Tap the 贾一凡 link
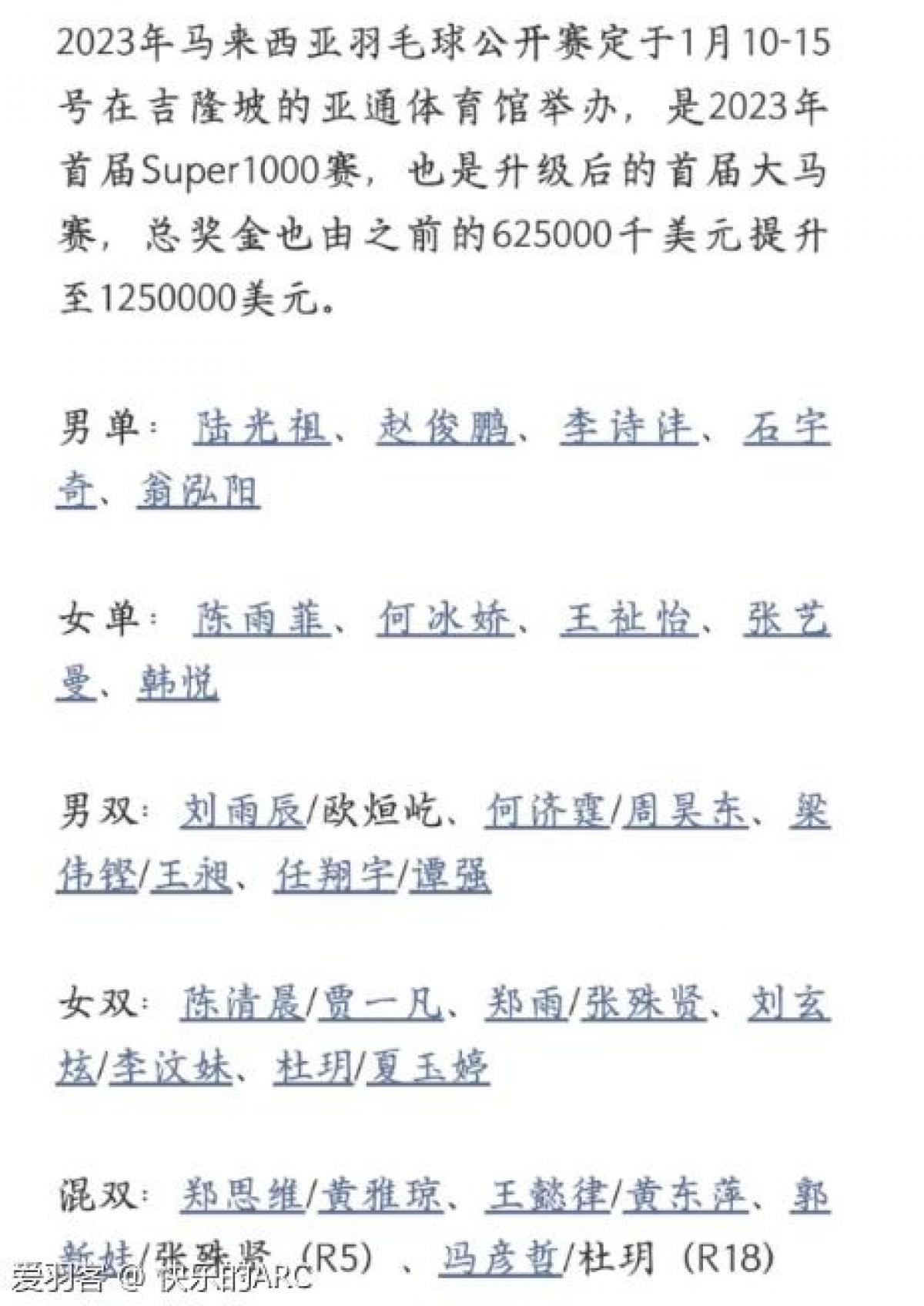924x1306 pixels. tap(380, 1003)
